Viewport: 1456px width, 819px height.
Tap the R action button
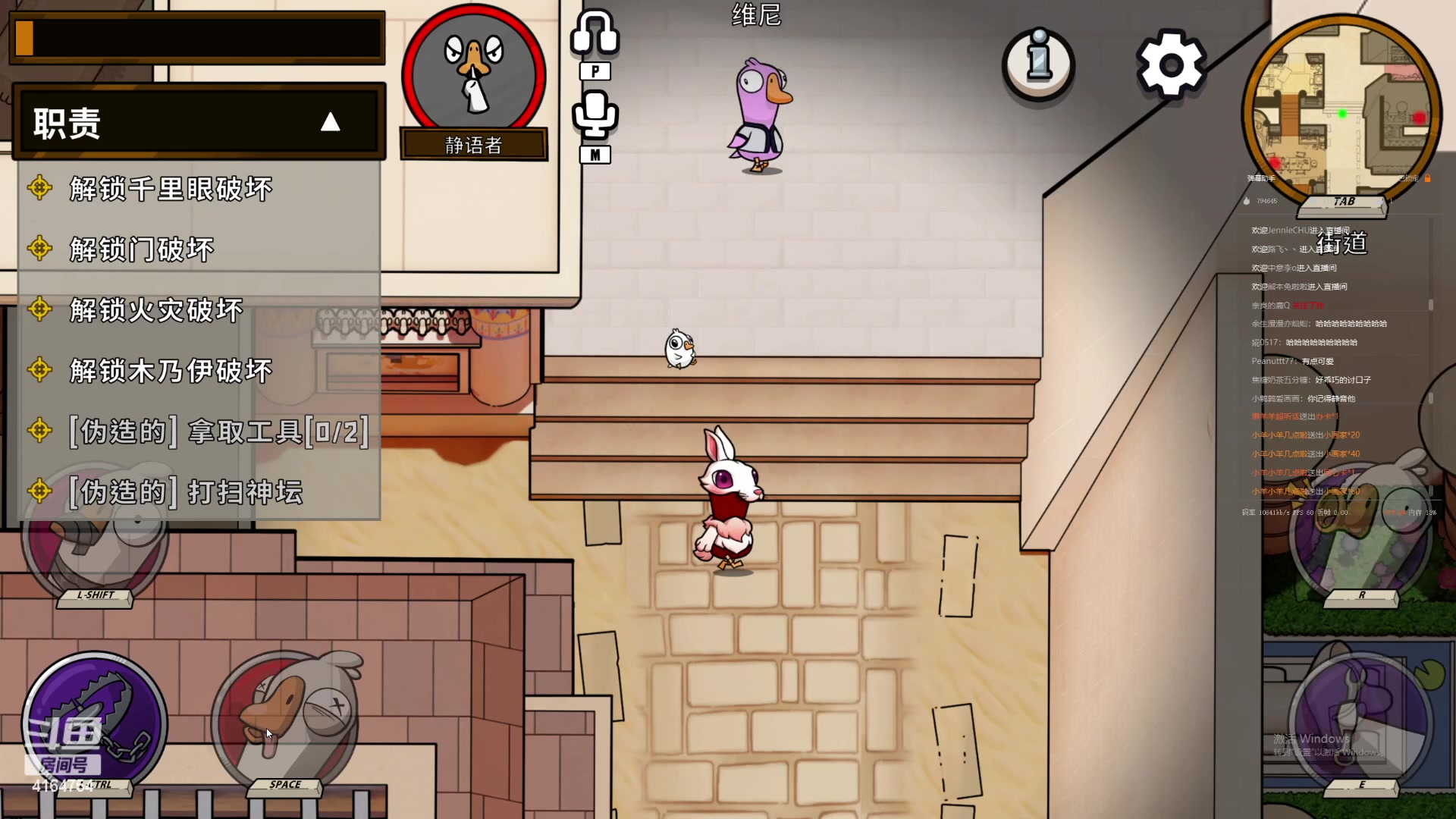tap(1360, 531)
